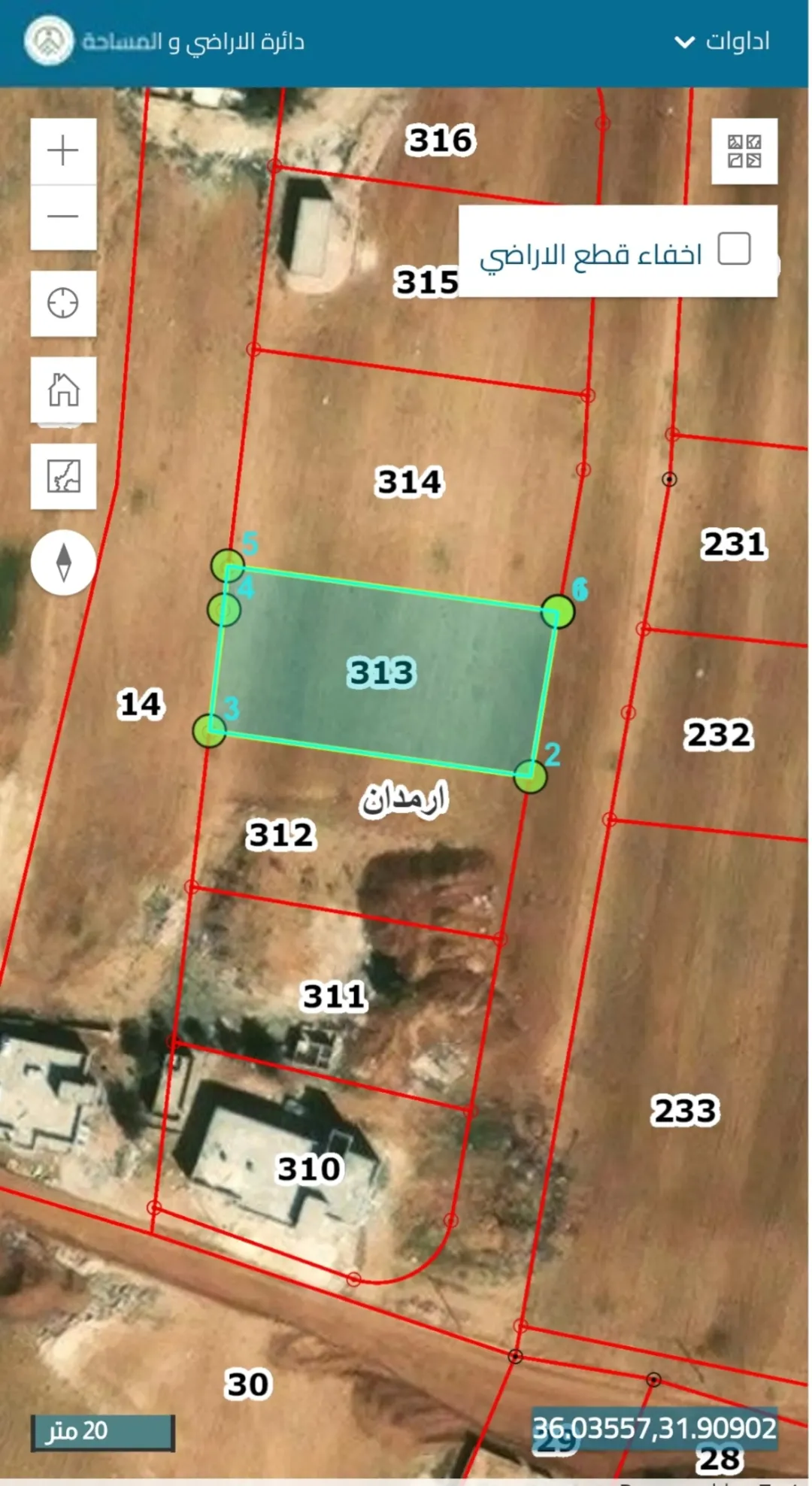Return map to home view
This screenshot has height=1486, width=812.
63,390
